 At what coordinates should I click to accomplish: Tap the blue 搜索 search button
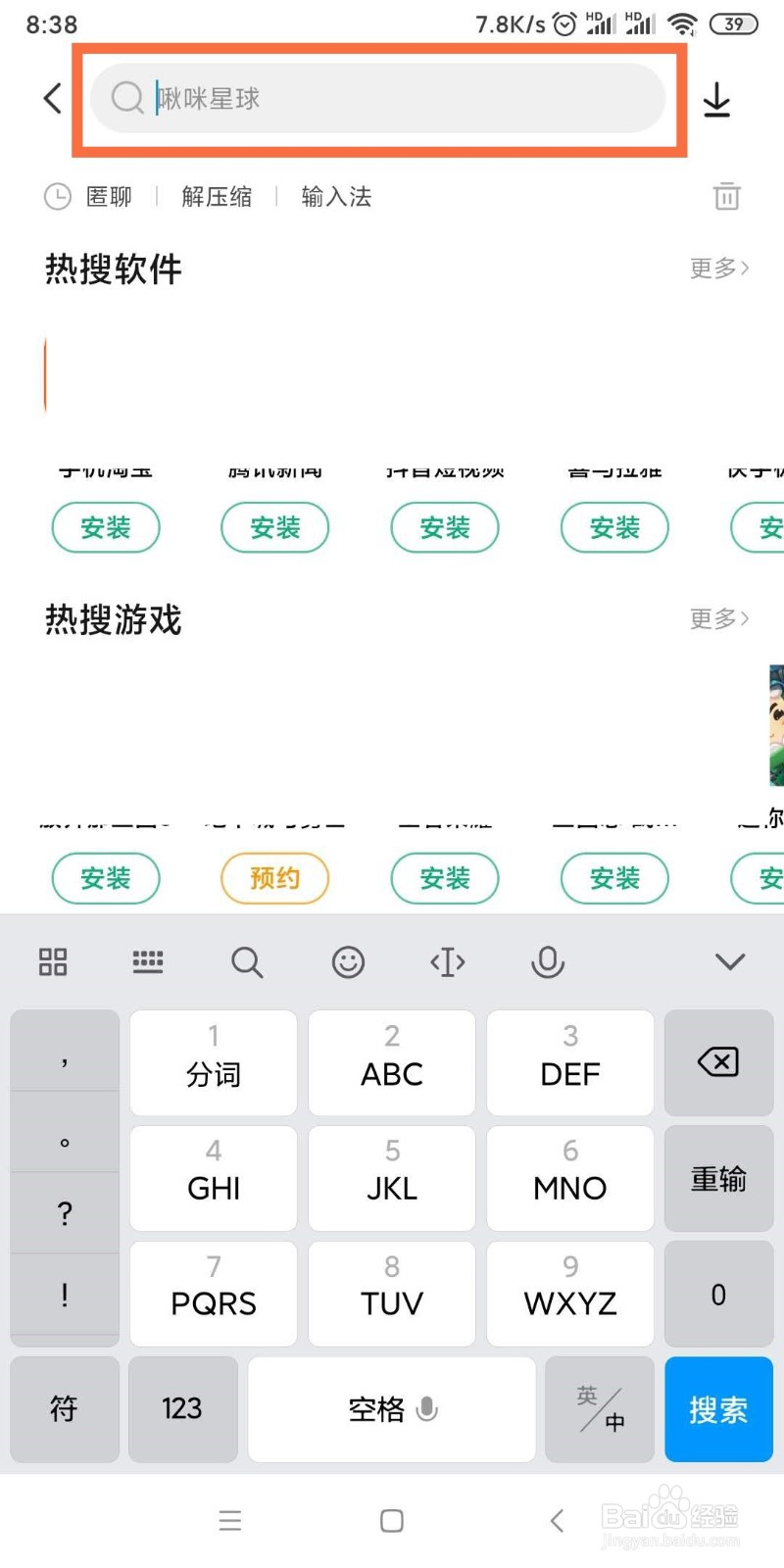[x=717, y=1409]
